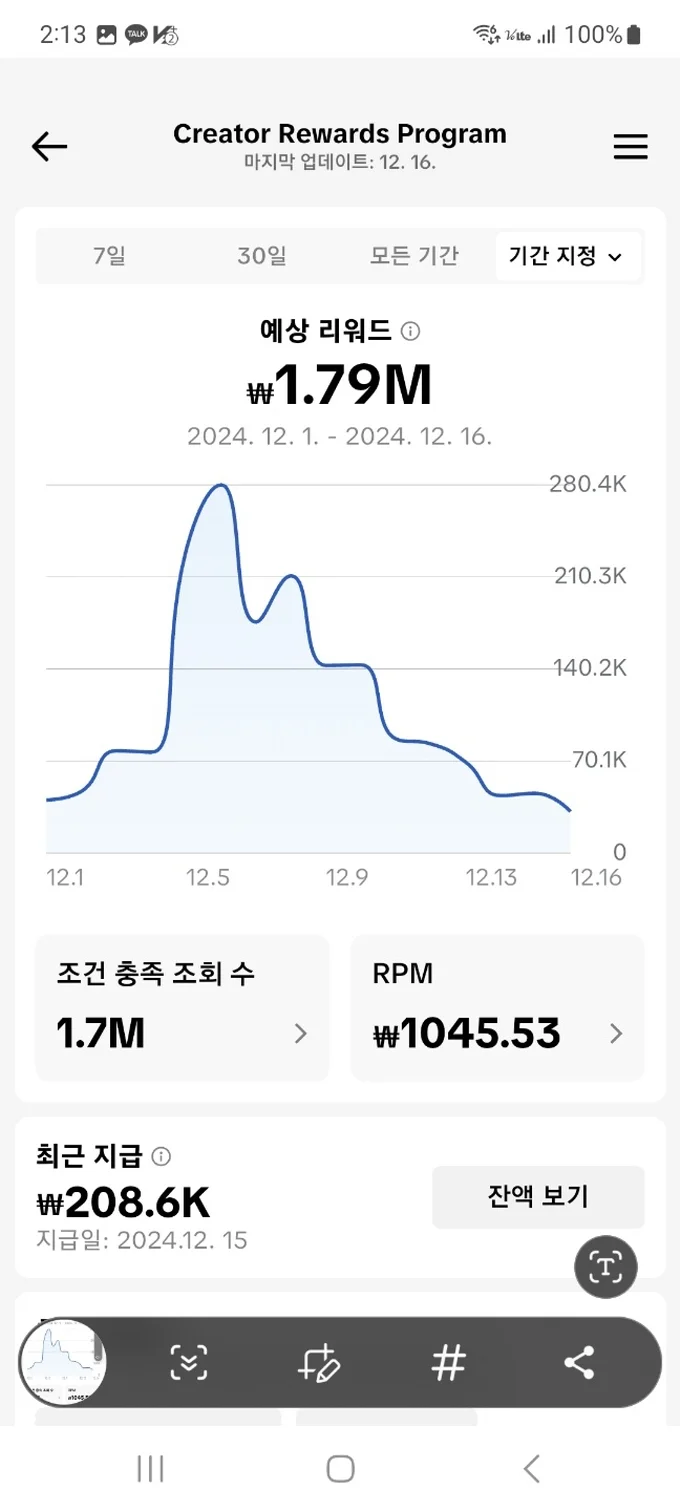Edit the screenshot with the crop-pencil icon
This screenshot has width=680, height=1511.
click(319, 1362)
